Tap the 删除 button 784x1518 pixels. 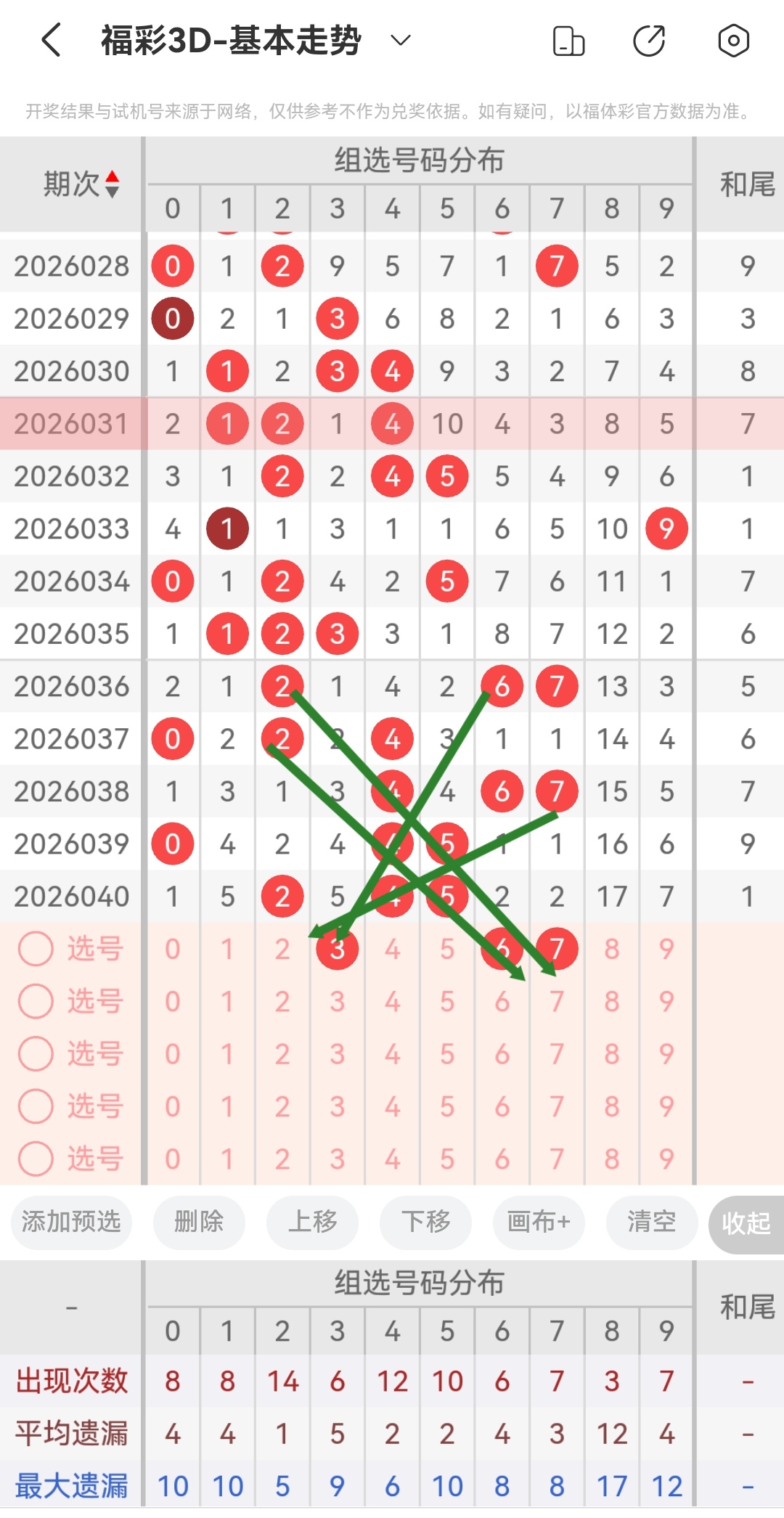pyautogui.click(x=199, y=1223)
